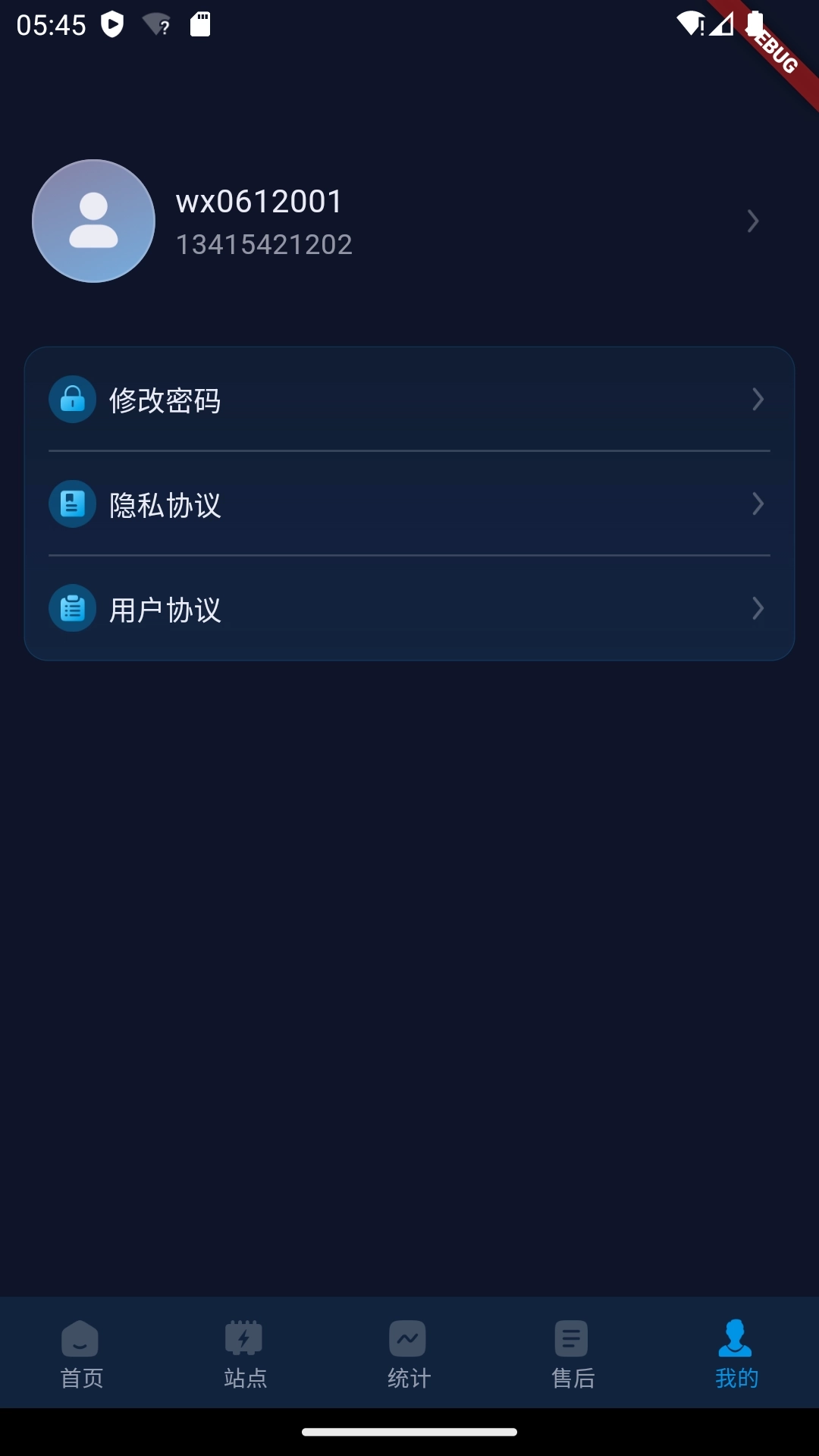Image resolution: width=819 pixels, height=1456 pixels.
Task: Open the 隐私协议 (privacy agreement) row
Action: [409, 504]
